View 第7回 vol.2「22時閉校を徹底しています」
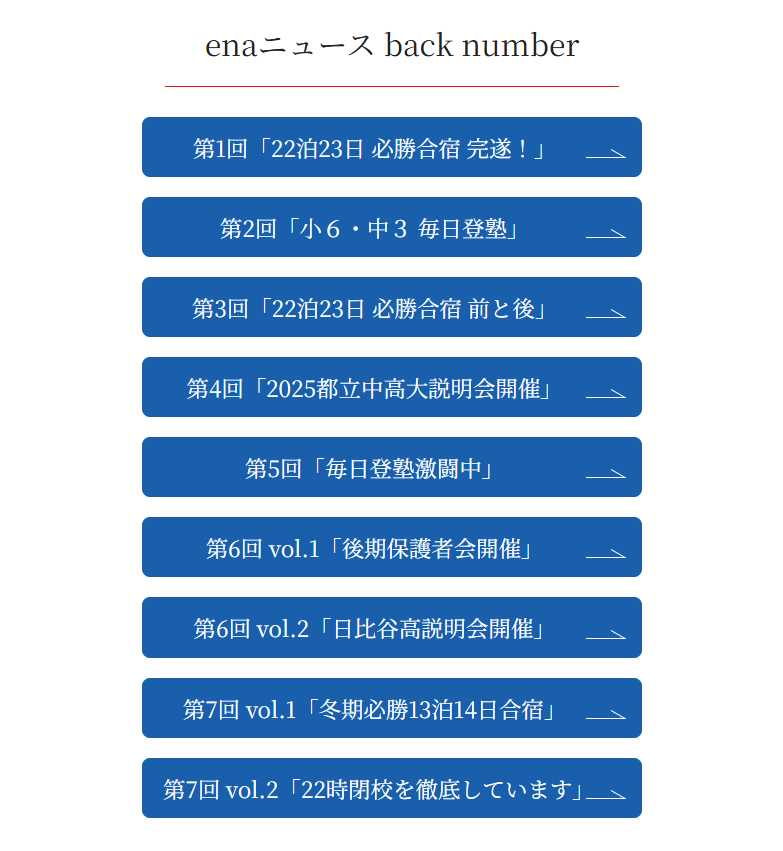 click(x=391, y=789)
